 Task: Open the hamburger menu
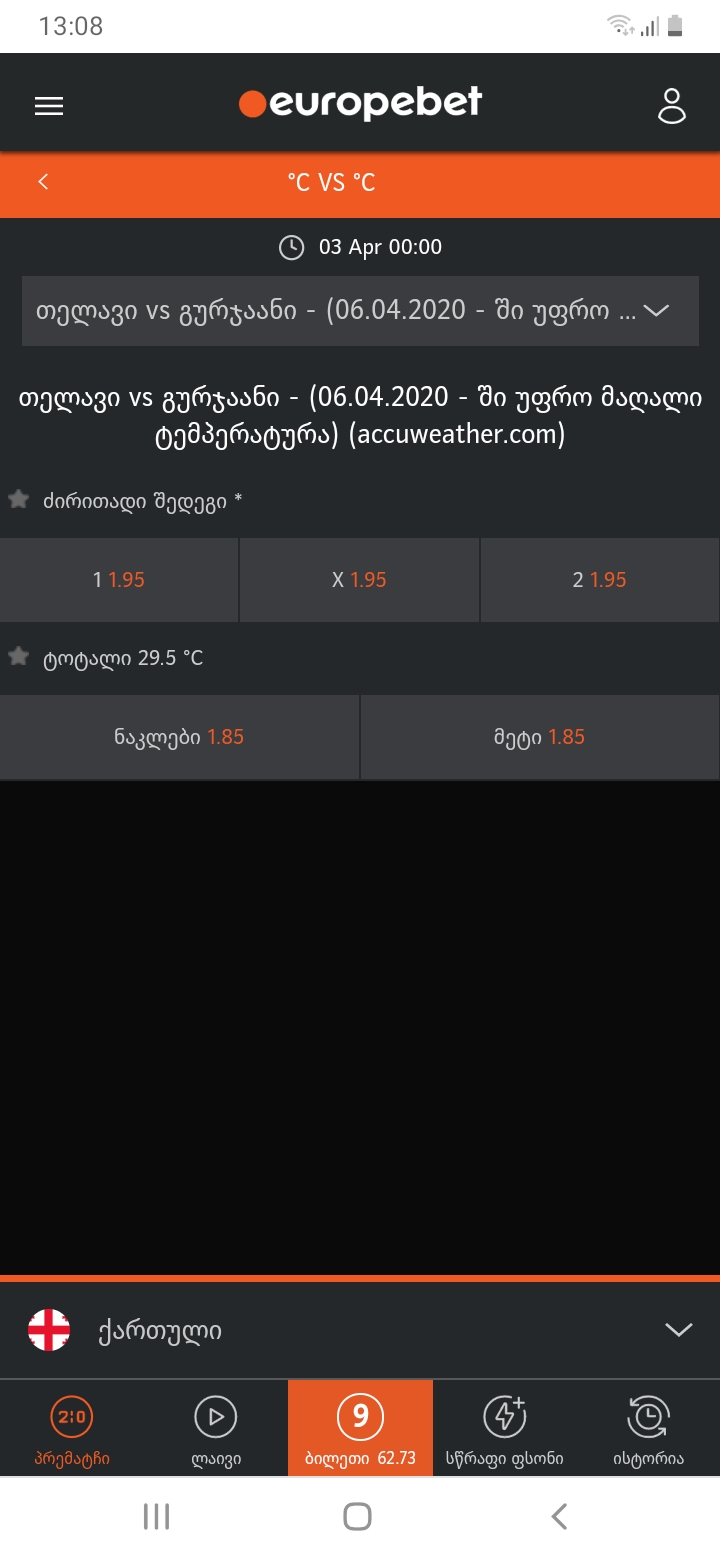[49, 106]
